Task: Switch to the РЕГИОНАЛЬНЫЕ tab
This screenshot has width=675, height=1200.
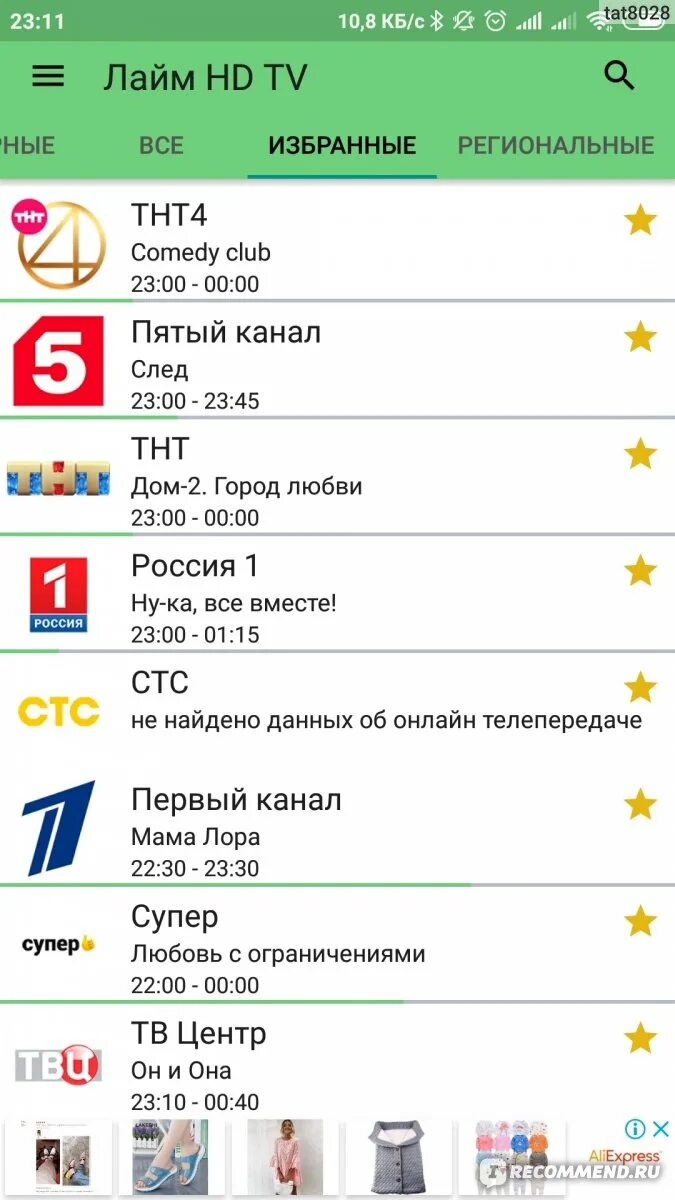Action: 555,145
